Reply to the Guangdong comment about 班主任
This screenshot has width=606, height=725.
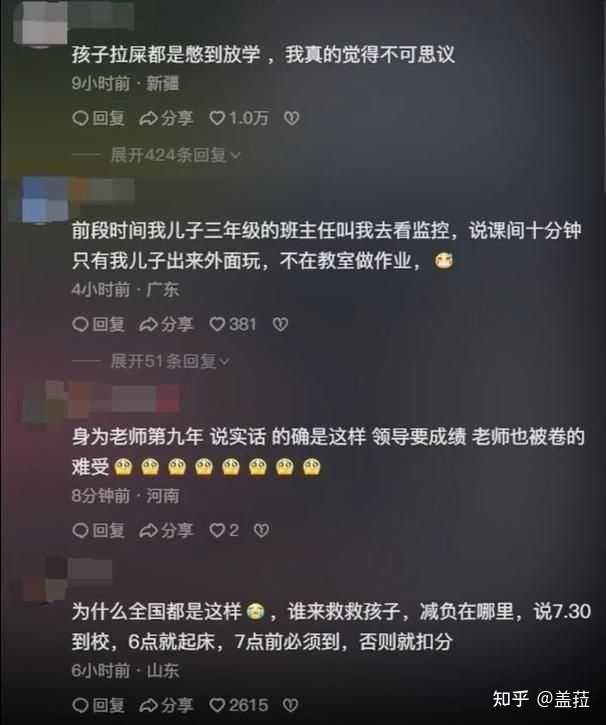click(x=98, y=324)
